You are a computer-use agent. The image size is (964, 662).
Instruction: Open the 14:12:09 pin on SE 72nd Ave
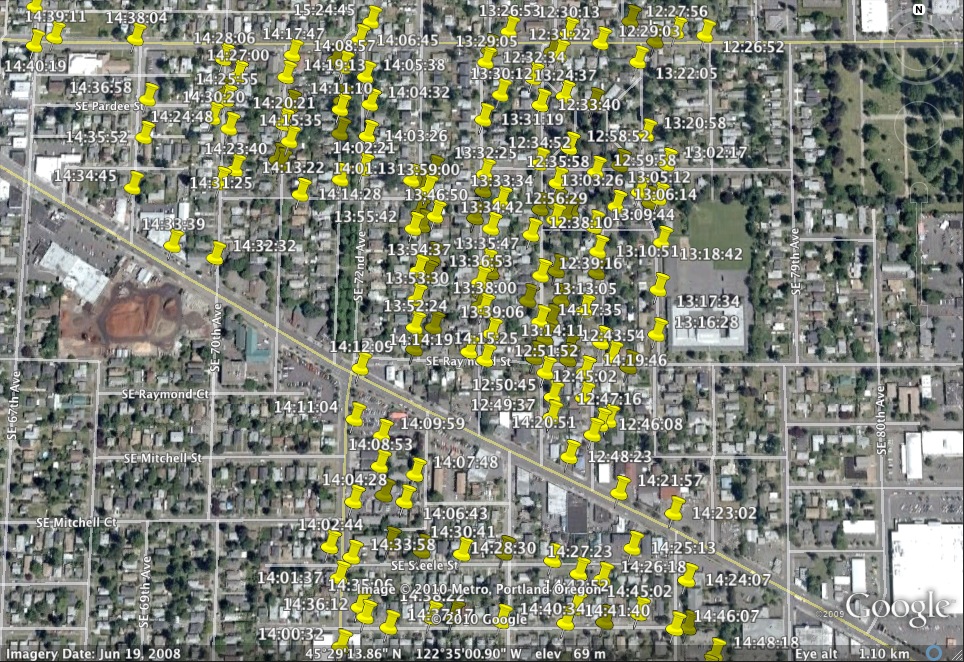click(x=361, y=365)
